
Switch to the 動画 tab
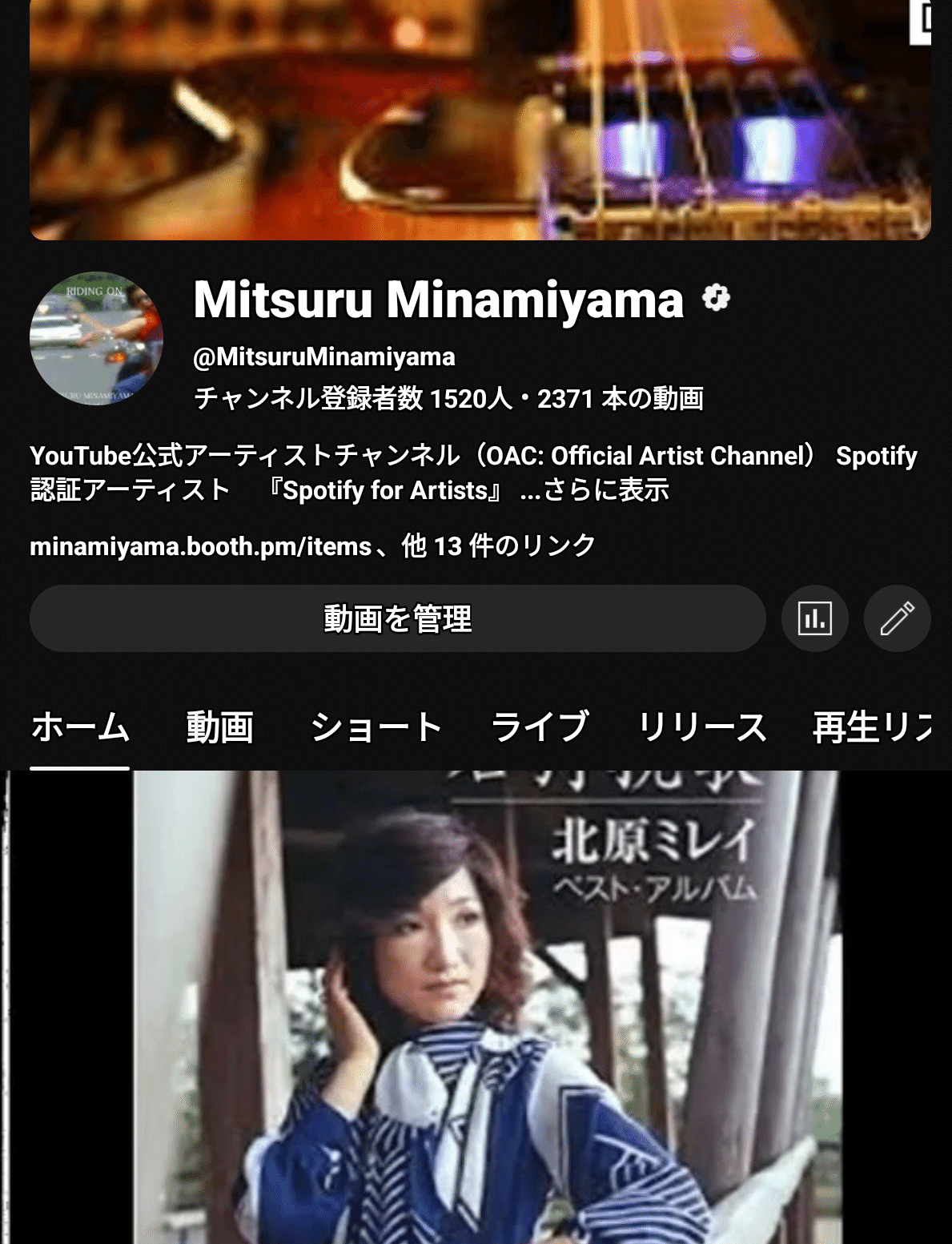point(219,727)
